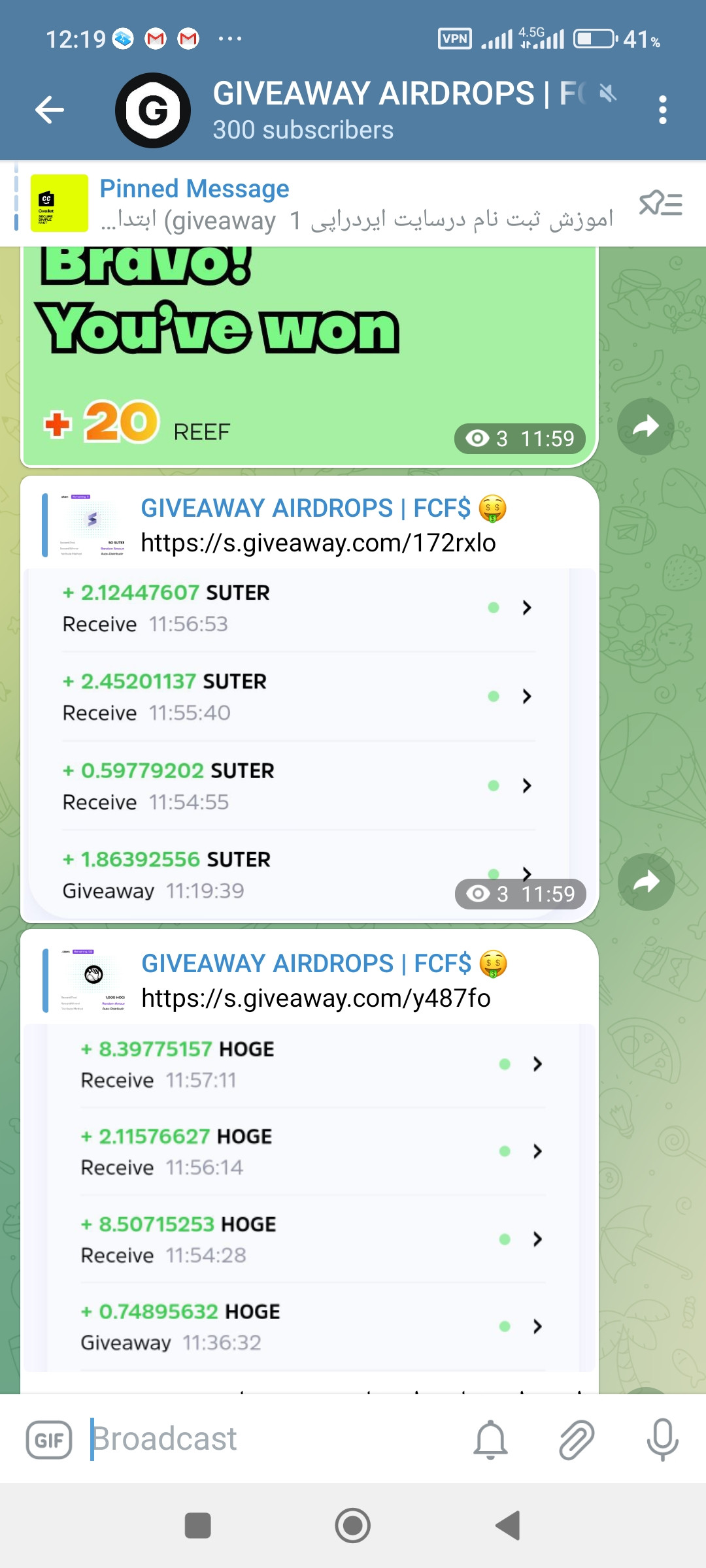Open the channel overflow menu

click(662, 110)
